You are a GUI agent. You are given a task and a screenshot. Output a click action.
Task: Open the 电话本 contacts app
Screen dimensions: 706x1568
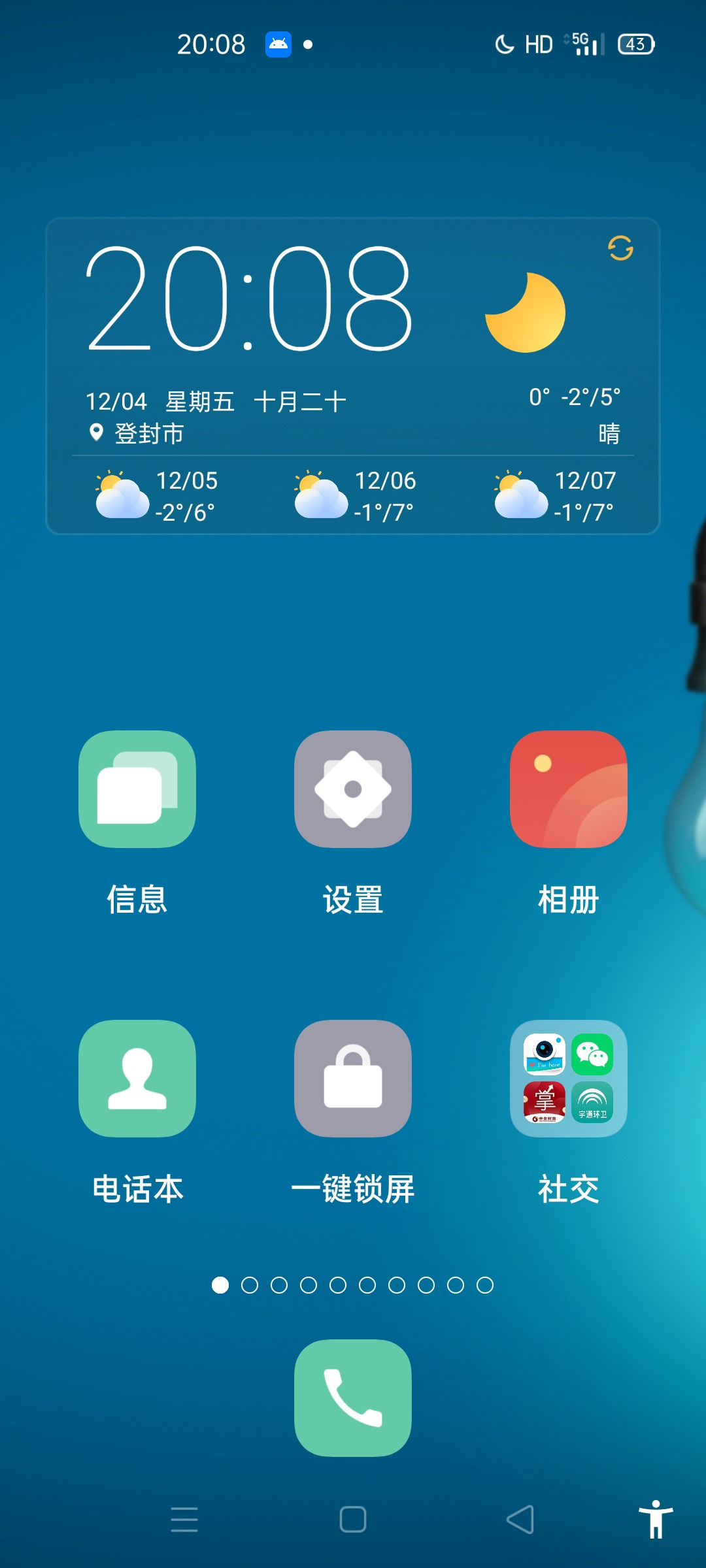click(x=137, y=1078)
